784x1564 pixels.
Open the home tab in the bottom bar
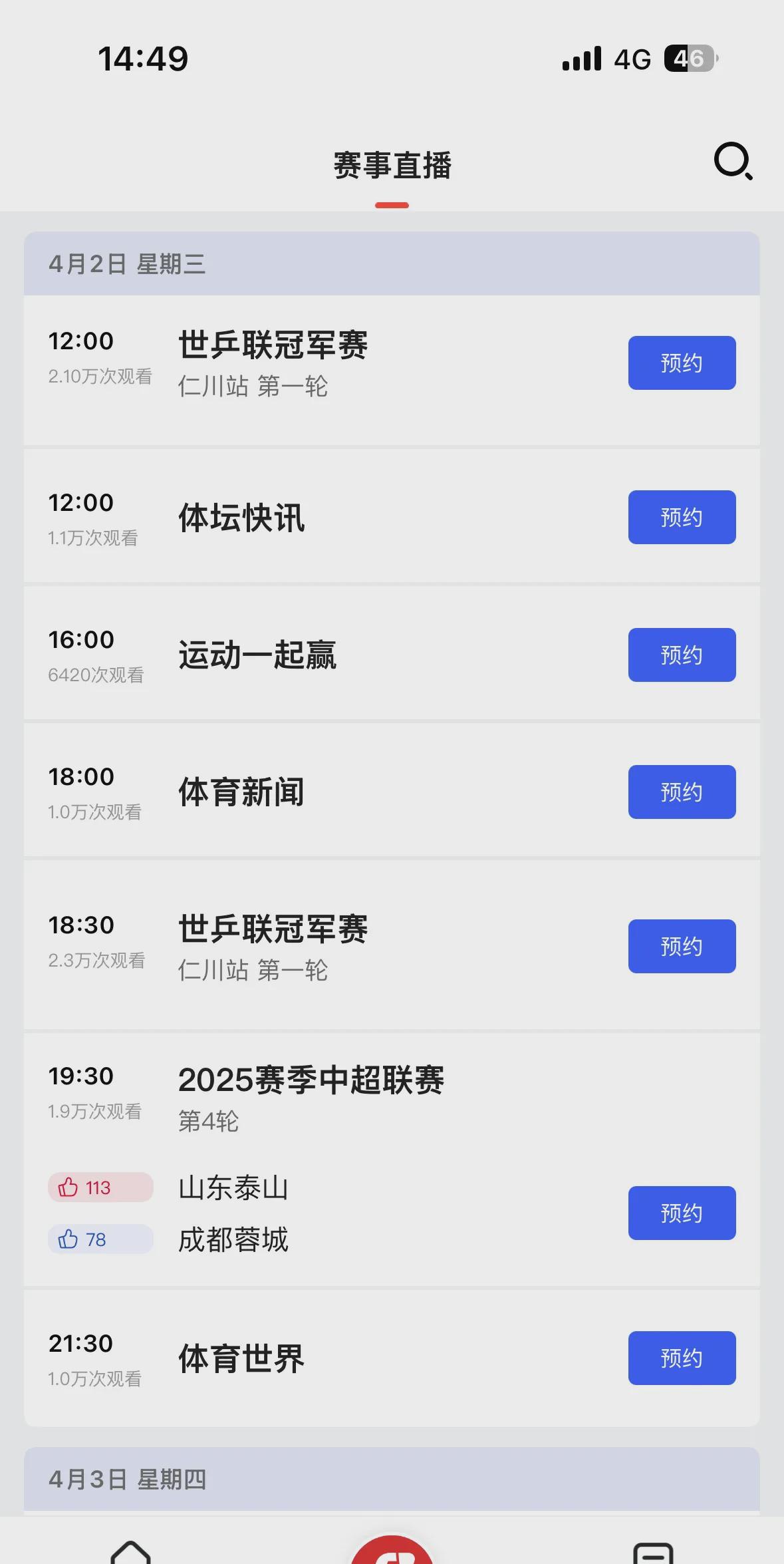(131, 1551)
